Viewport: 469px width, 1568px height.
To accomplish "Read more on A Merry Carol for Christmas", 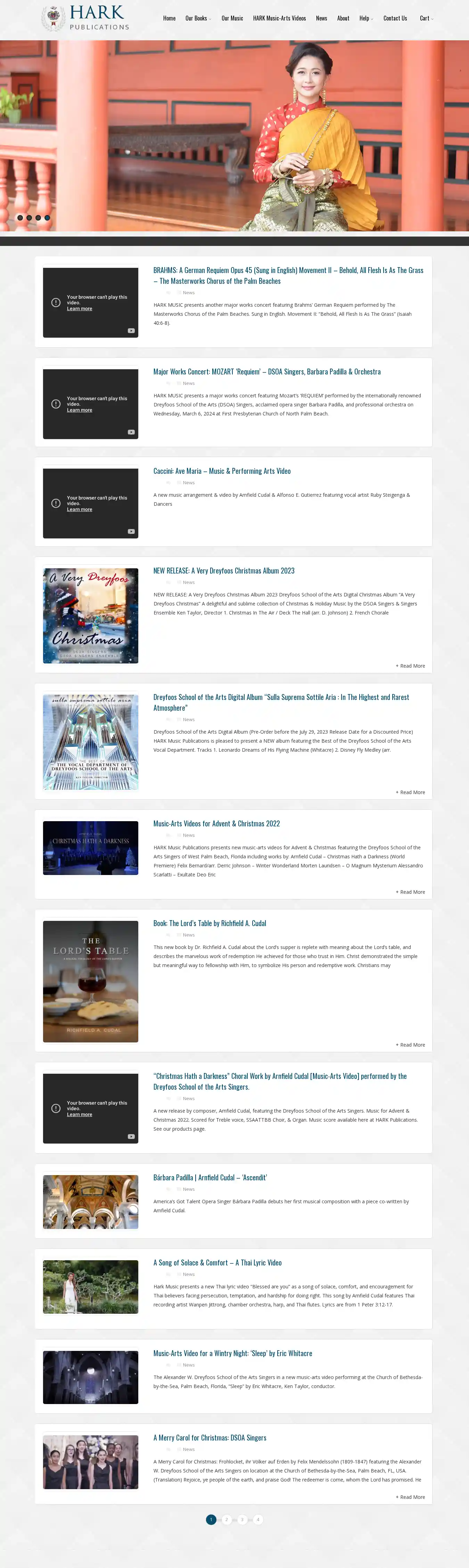I will 411,1497.
